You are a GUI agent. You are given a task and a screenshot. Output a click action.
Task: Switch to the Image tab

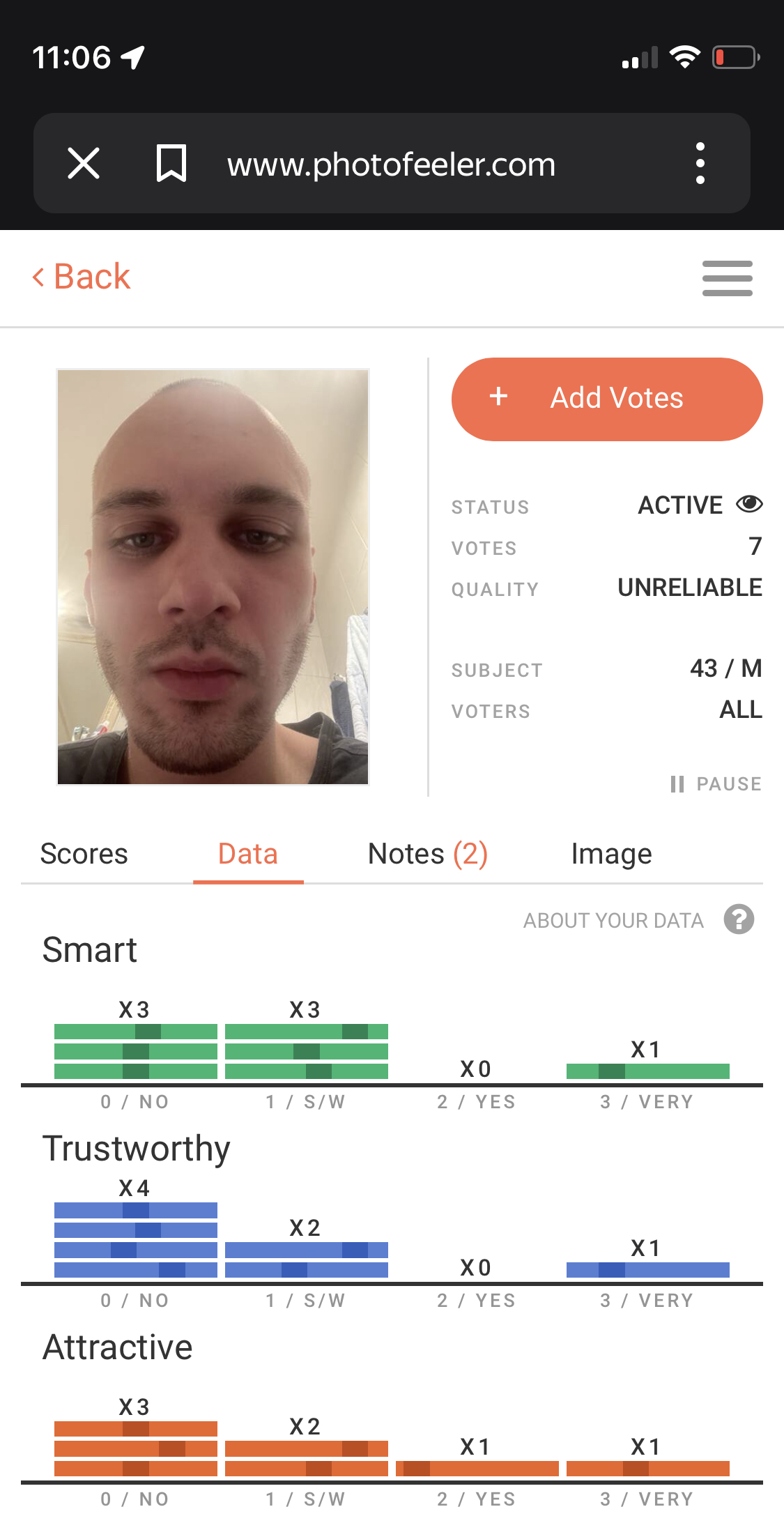[611, 855]
